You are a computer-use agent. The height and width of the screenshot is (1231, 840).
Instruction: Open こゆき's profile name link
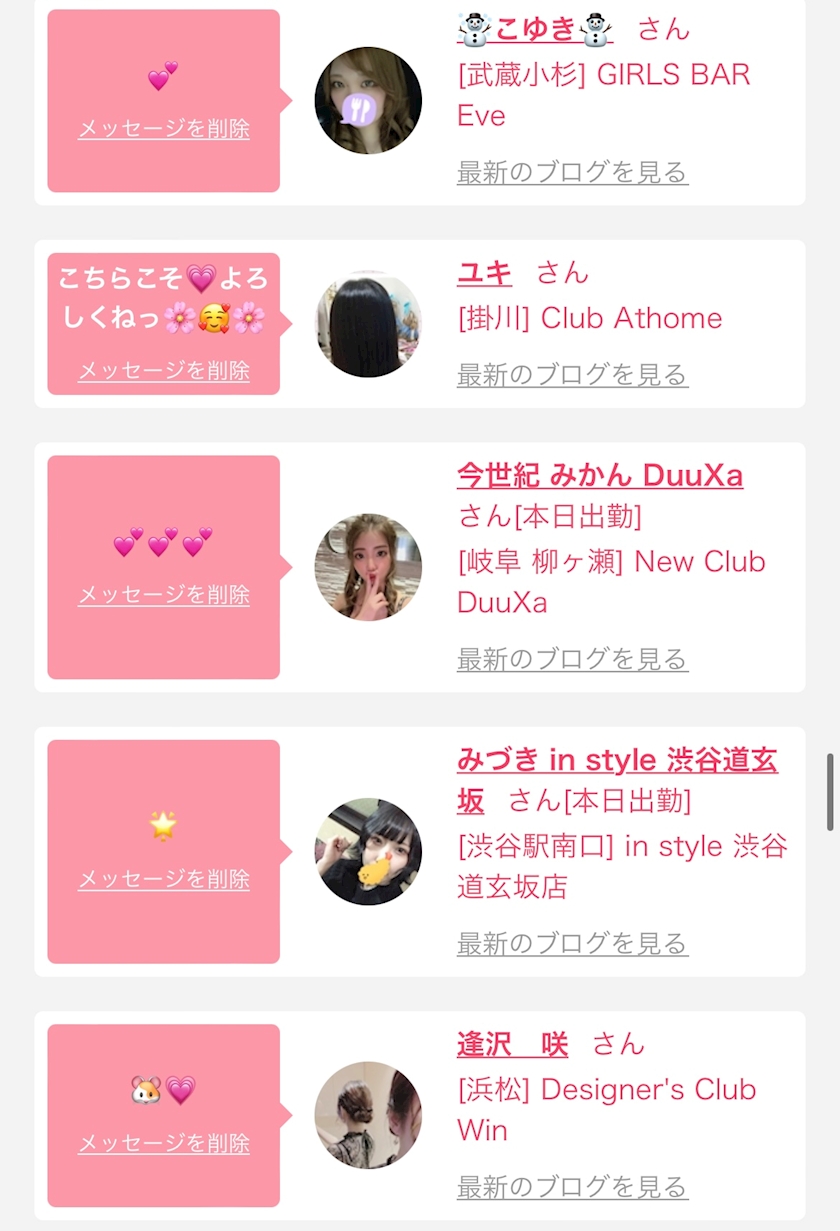point(535,28)
